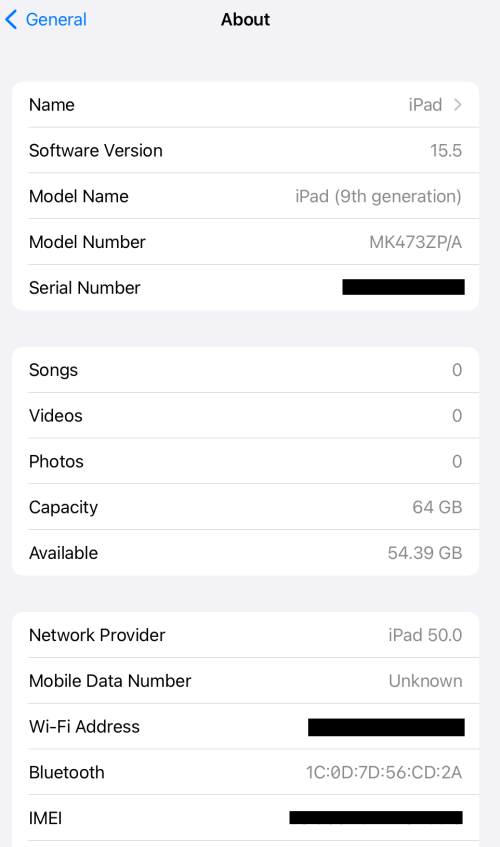Tap the Software Version row

[245, 151]
